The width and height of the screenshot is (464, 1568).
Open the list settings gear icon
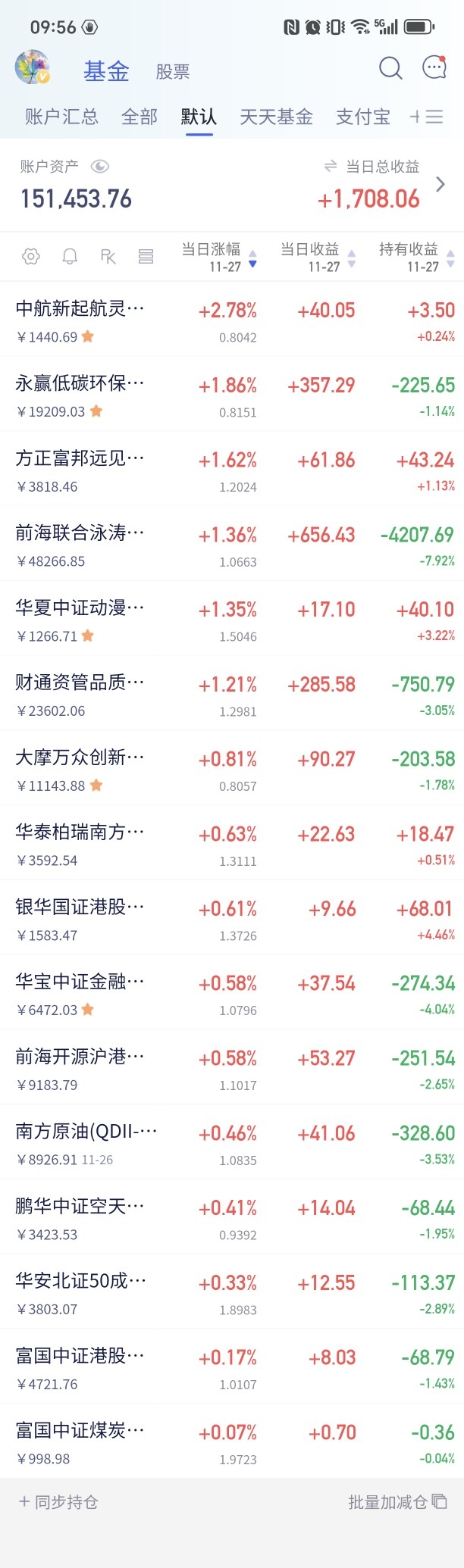coord(31,257)
